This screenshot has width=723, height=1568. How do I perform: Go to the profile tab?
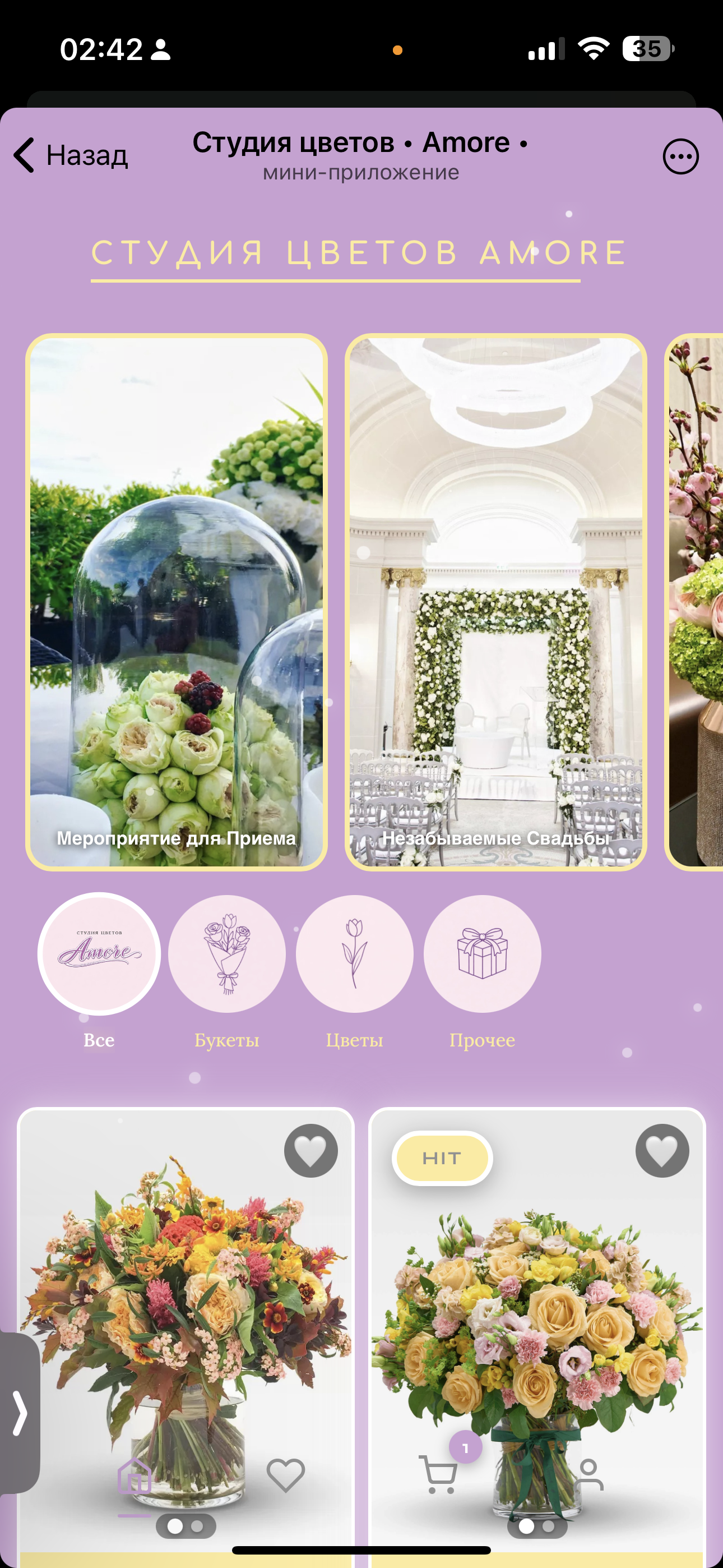click(588, 1476)
